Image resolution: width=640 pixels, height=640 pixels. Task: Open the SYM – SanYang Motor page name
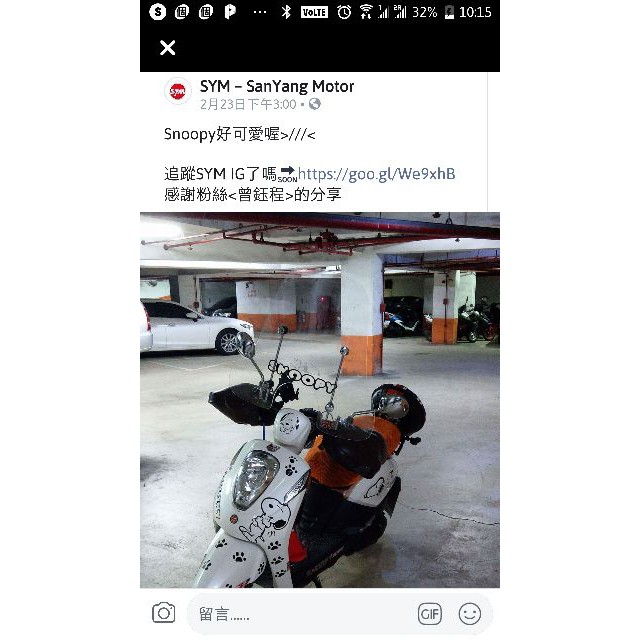click(277, 87)
